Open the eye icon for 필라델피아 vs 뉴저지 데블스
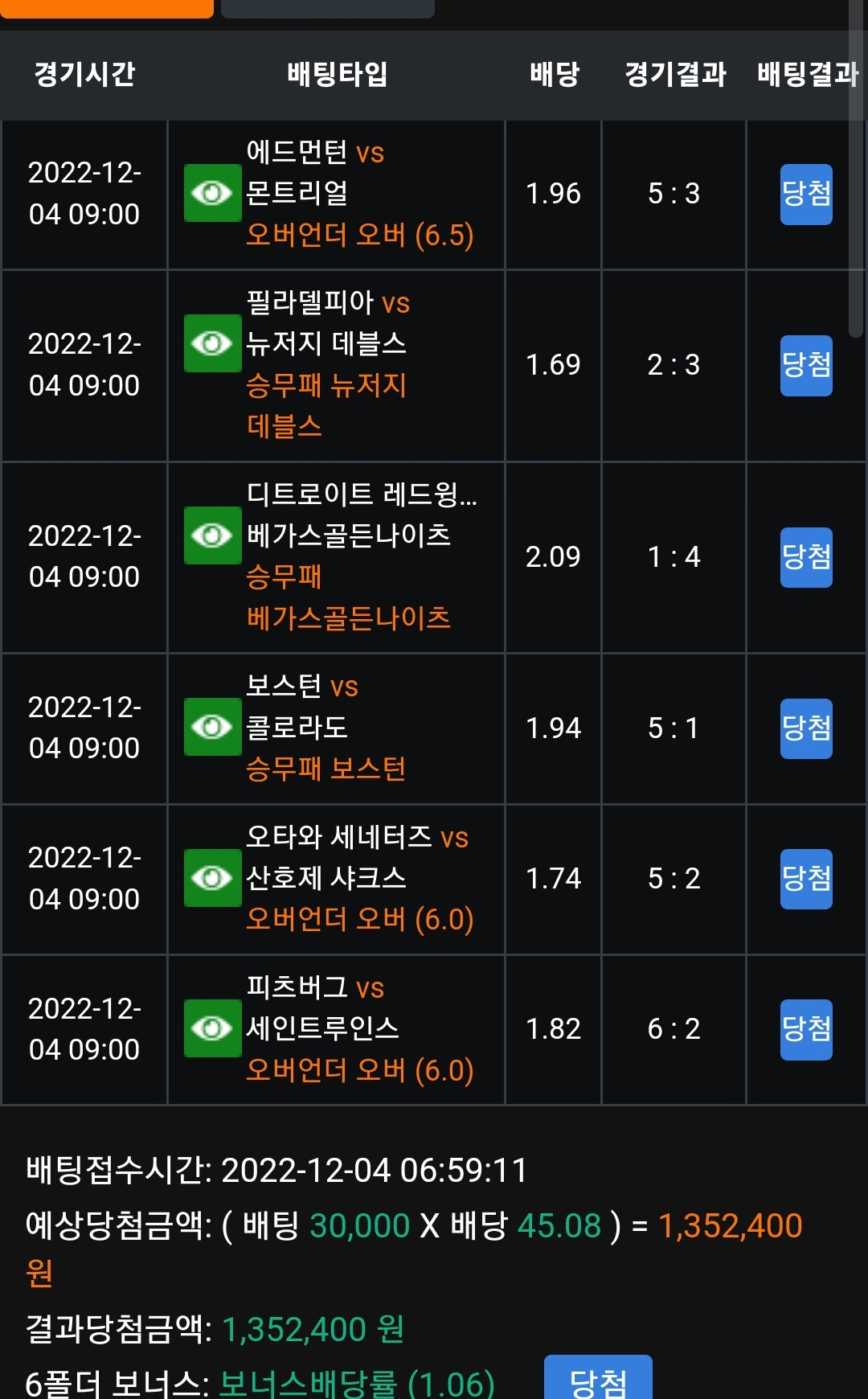868x1399 pixels. [x=212, y=343]
